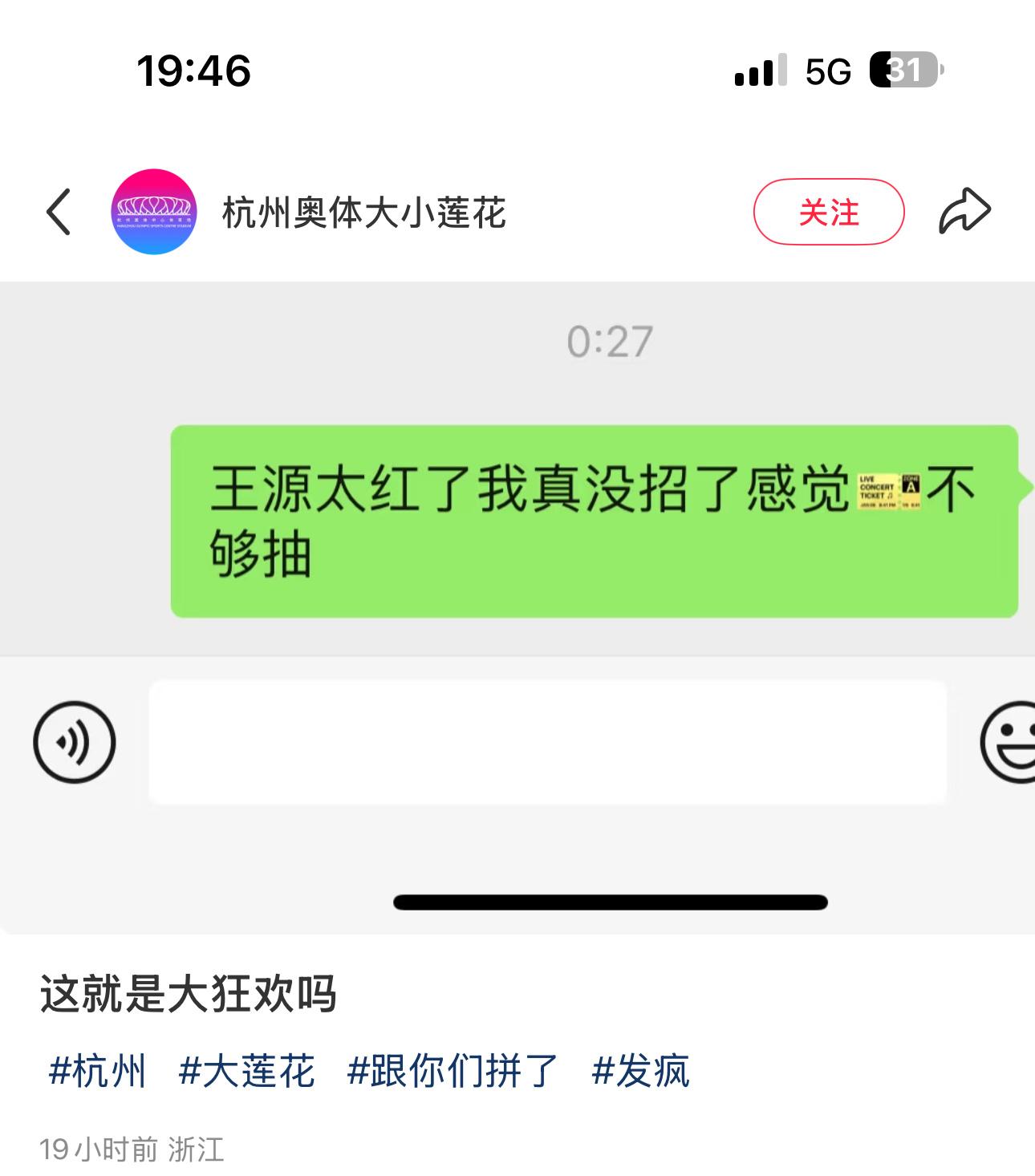
Task: Follow the account with 关注 button
Action: [828, 213]
